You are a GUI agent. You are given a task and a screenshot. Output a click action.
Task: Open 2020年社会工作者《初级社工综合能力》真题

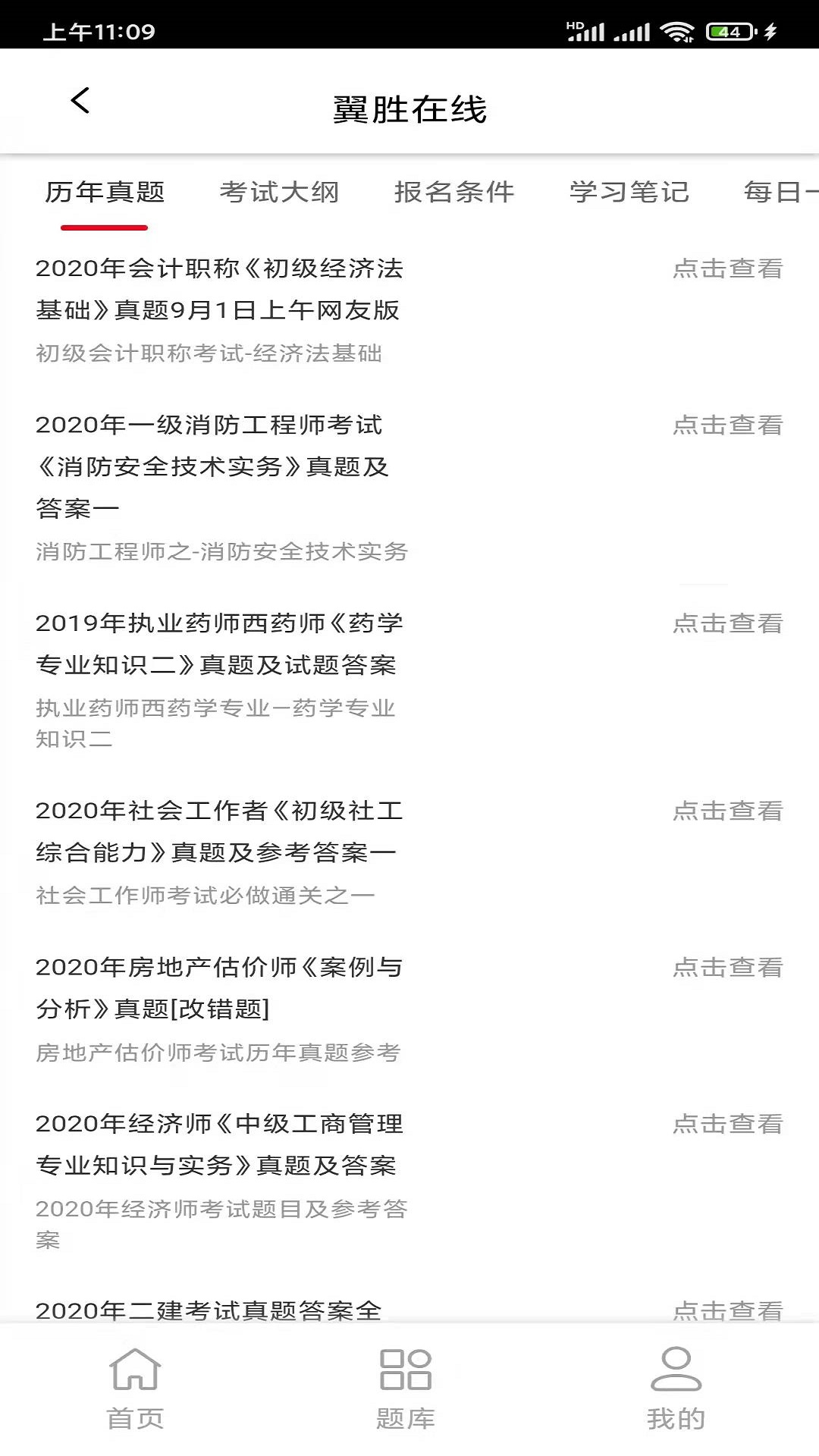click(219, 831)
